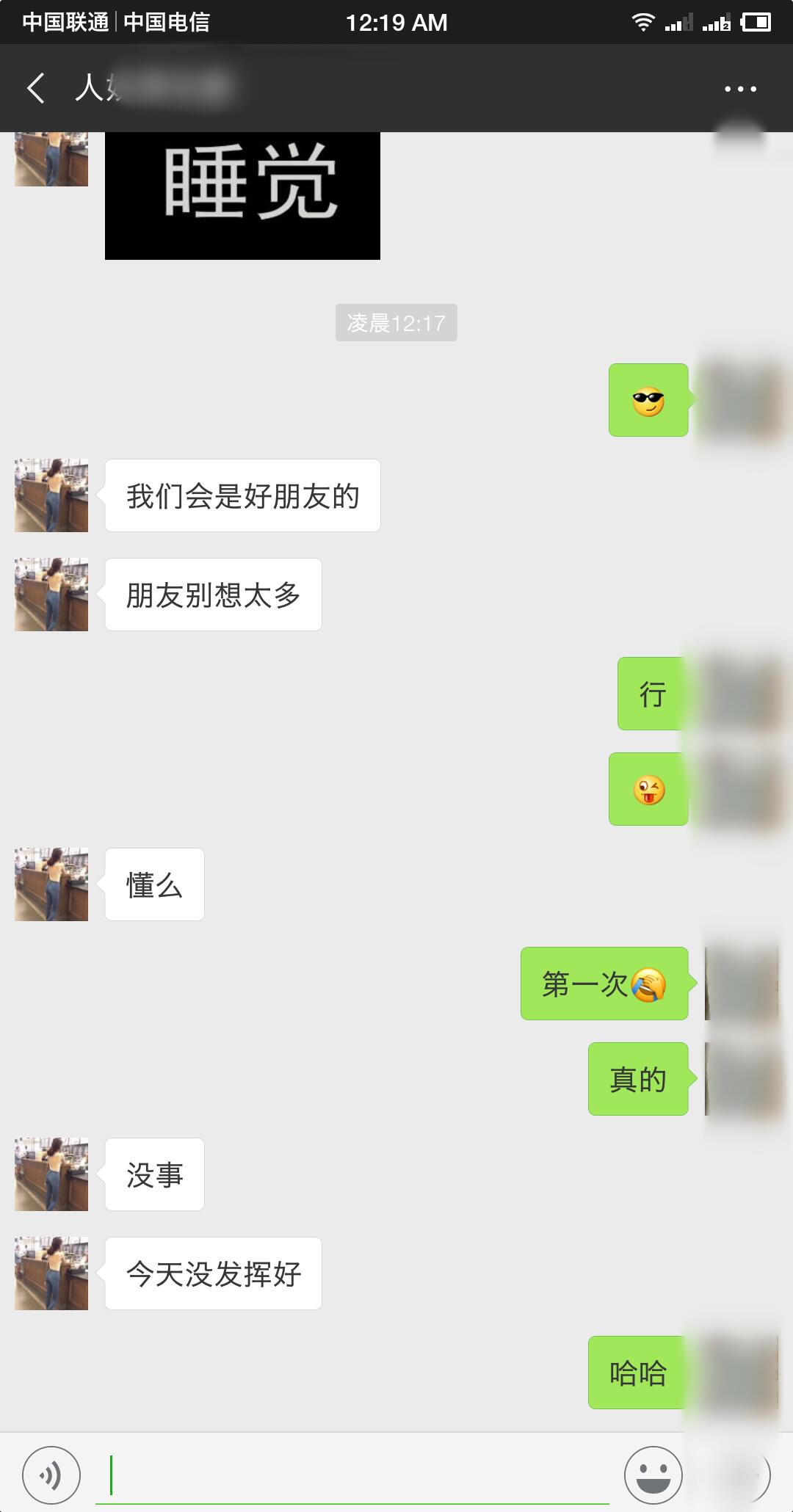
Task: Switch to voice message input
Action: click(x=51, y=1475)
